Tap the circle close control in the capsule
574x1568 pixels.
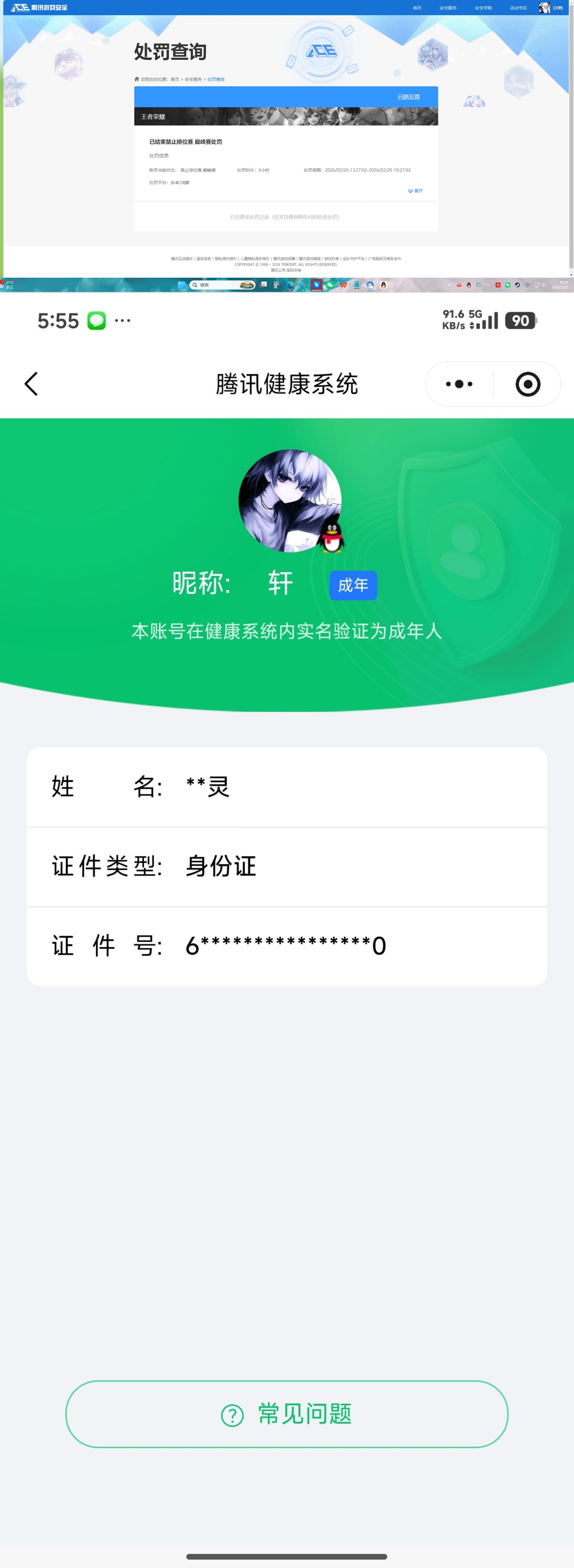(x=527, y=383)
